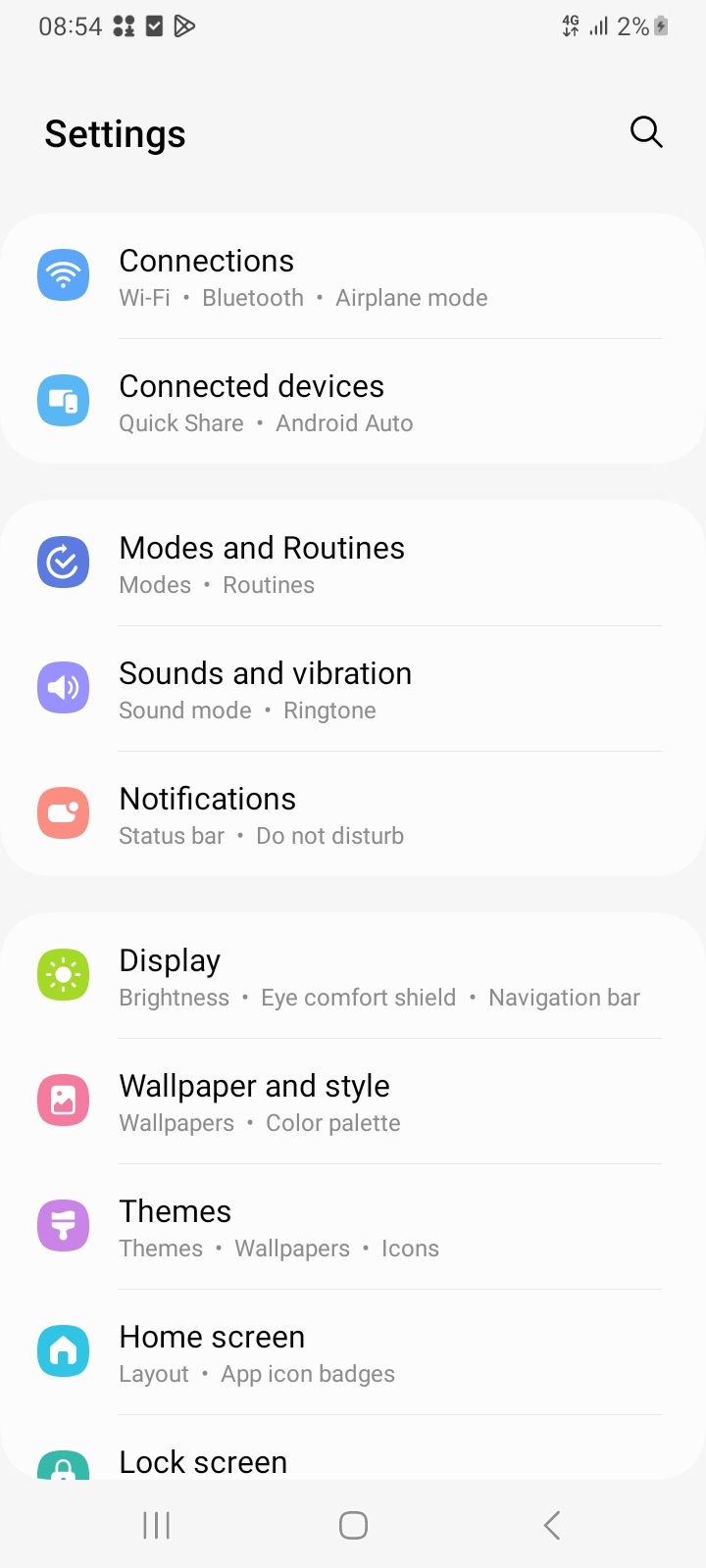This screenshot has width=706, height=1568.
Task: Open the Quick Share shortcut
Action: tap(180, 423)
